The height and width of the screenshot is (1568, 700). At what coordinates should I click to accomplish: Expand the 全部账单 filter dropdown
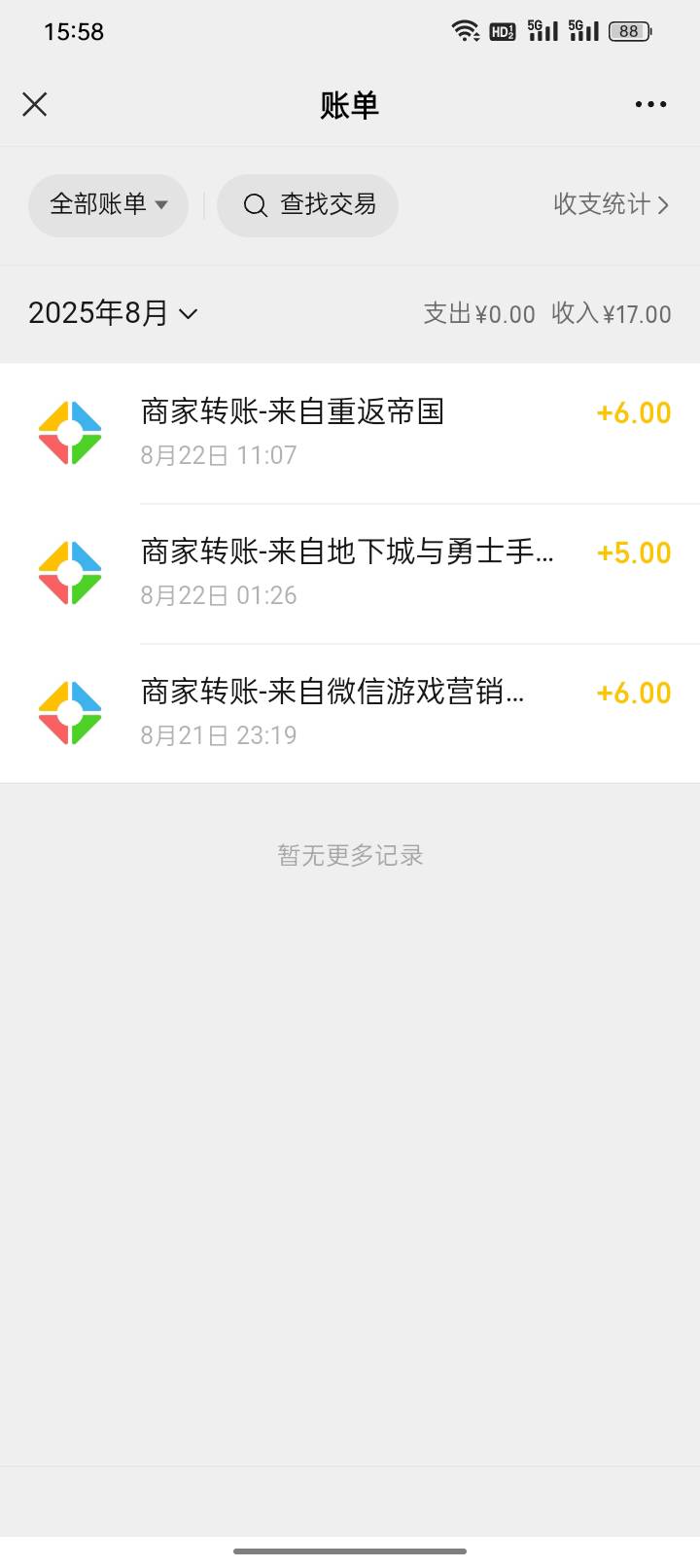point(108,205)
